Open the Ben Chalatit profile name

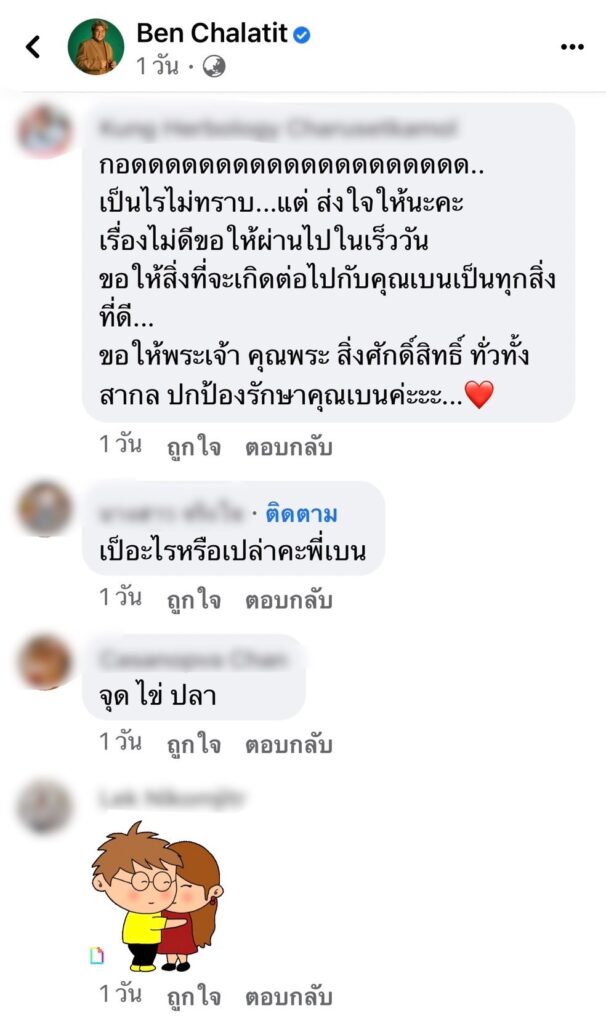(x=210, y=34)
